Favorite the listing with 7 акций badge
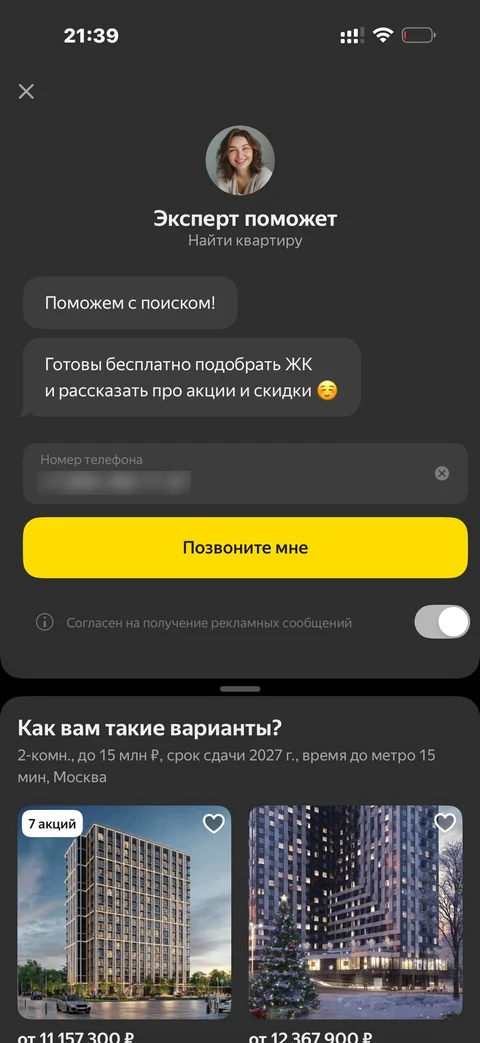Screen dimensions: 480x1043 pyautogui.click(x=213, y=824)
